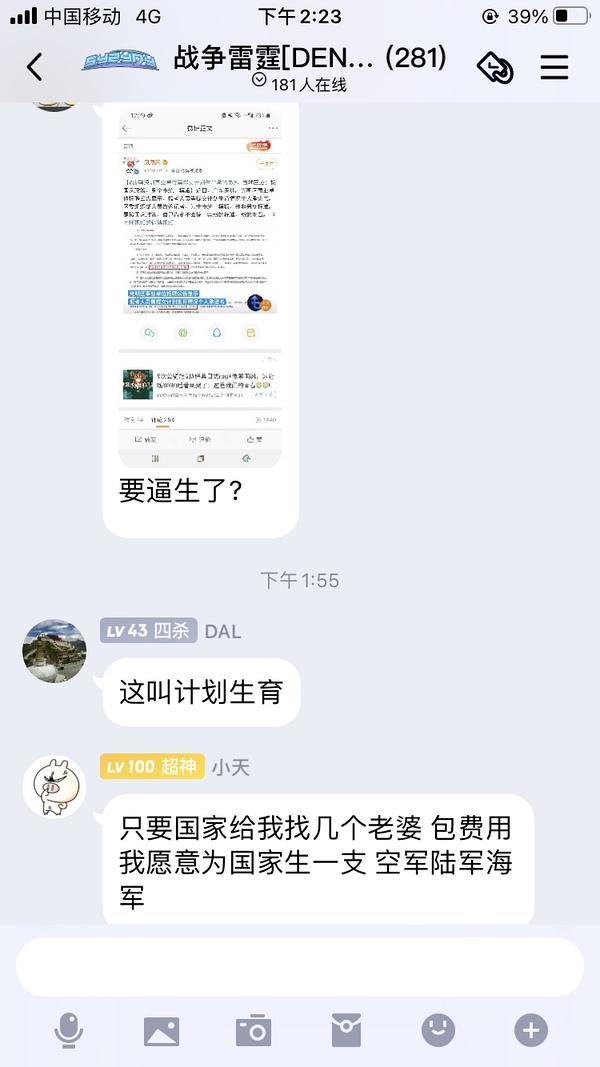The width and height of the screenshot is (600, 1067).
Task: Open the camera to take a photo
Action: [x=253, y=1030]
